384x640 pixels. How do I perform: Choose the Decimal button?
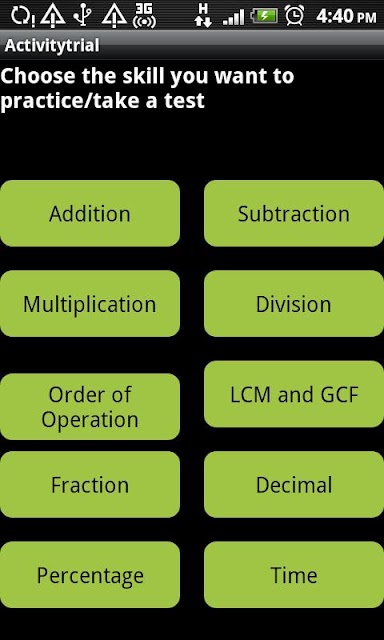coord(294,484)
